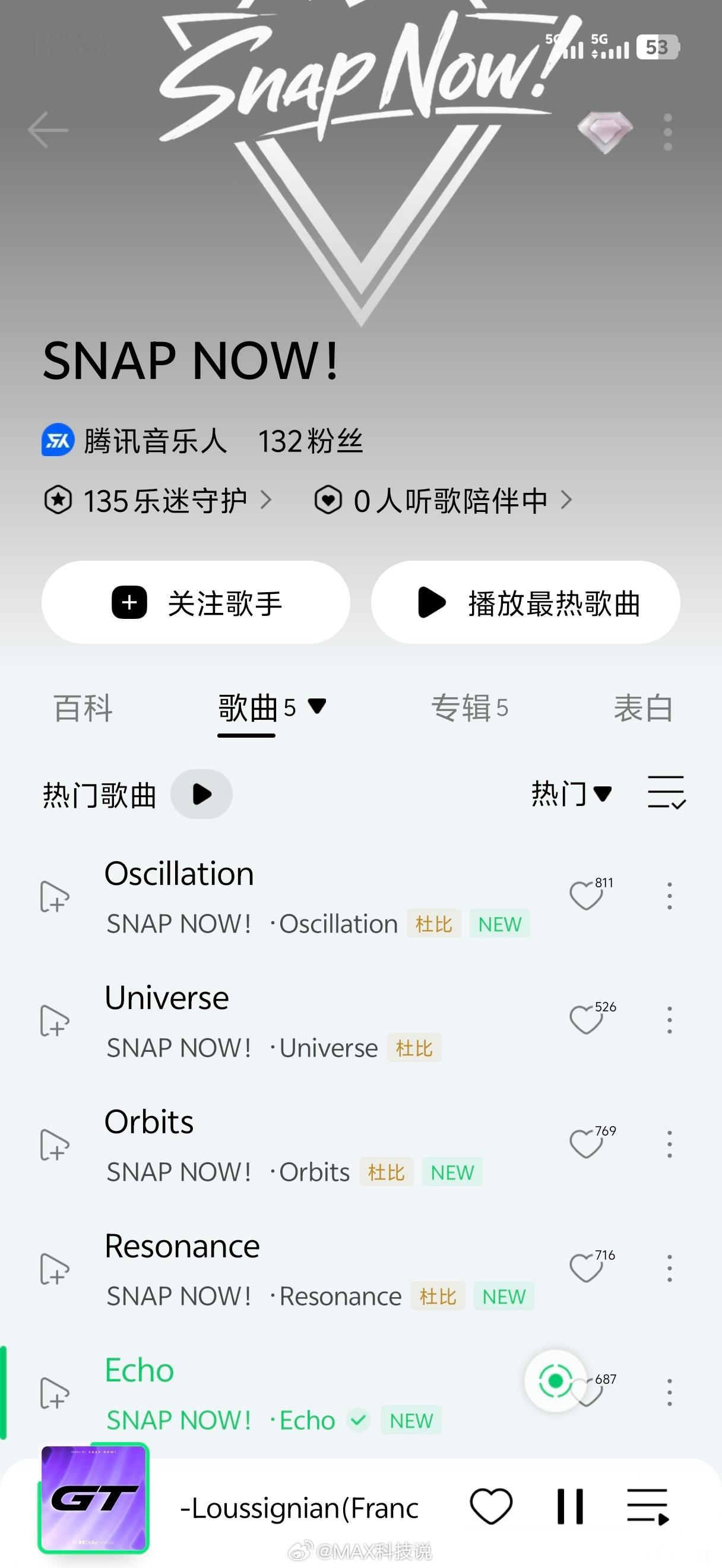Pause the currently playing track
The image size is (722, 1568).
pyautogui.click(x=570, y=1506)
